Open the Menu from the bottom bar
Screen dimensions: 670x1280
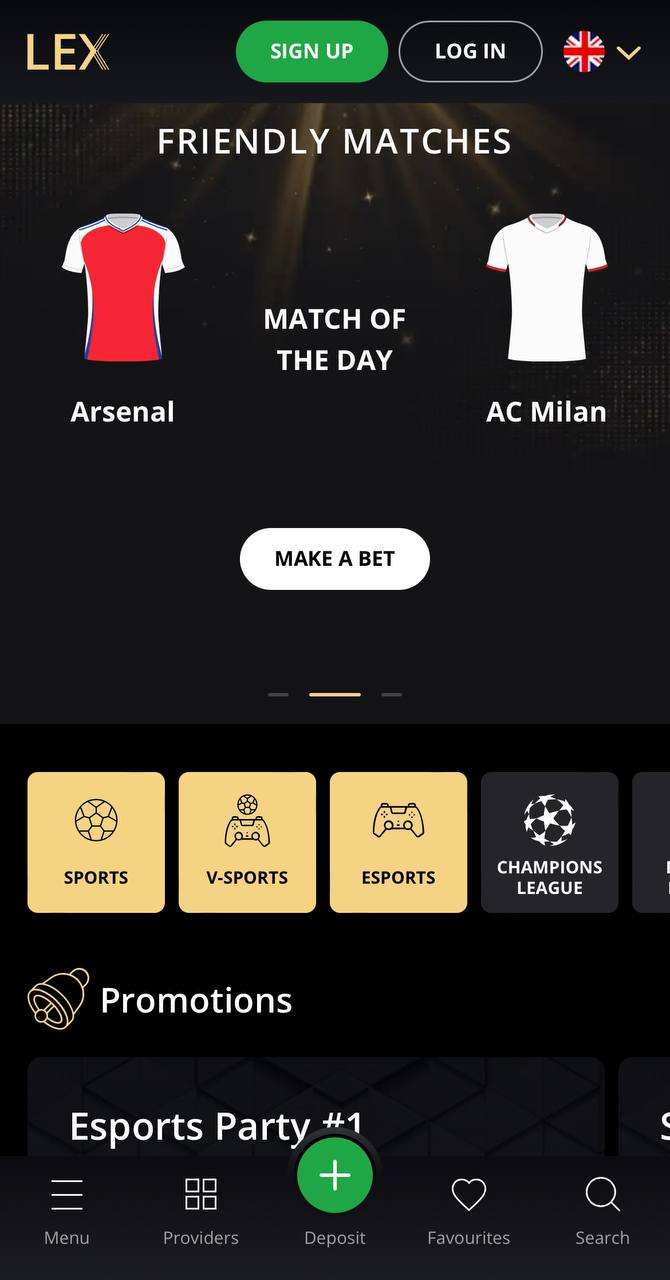pos(67,1212)
